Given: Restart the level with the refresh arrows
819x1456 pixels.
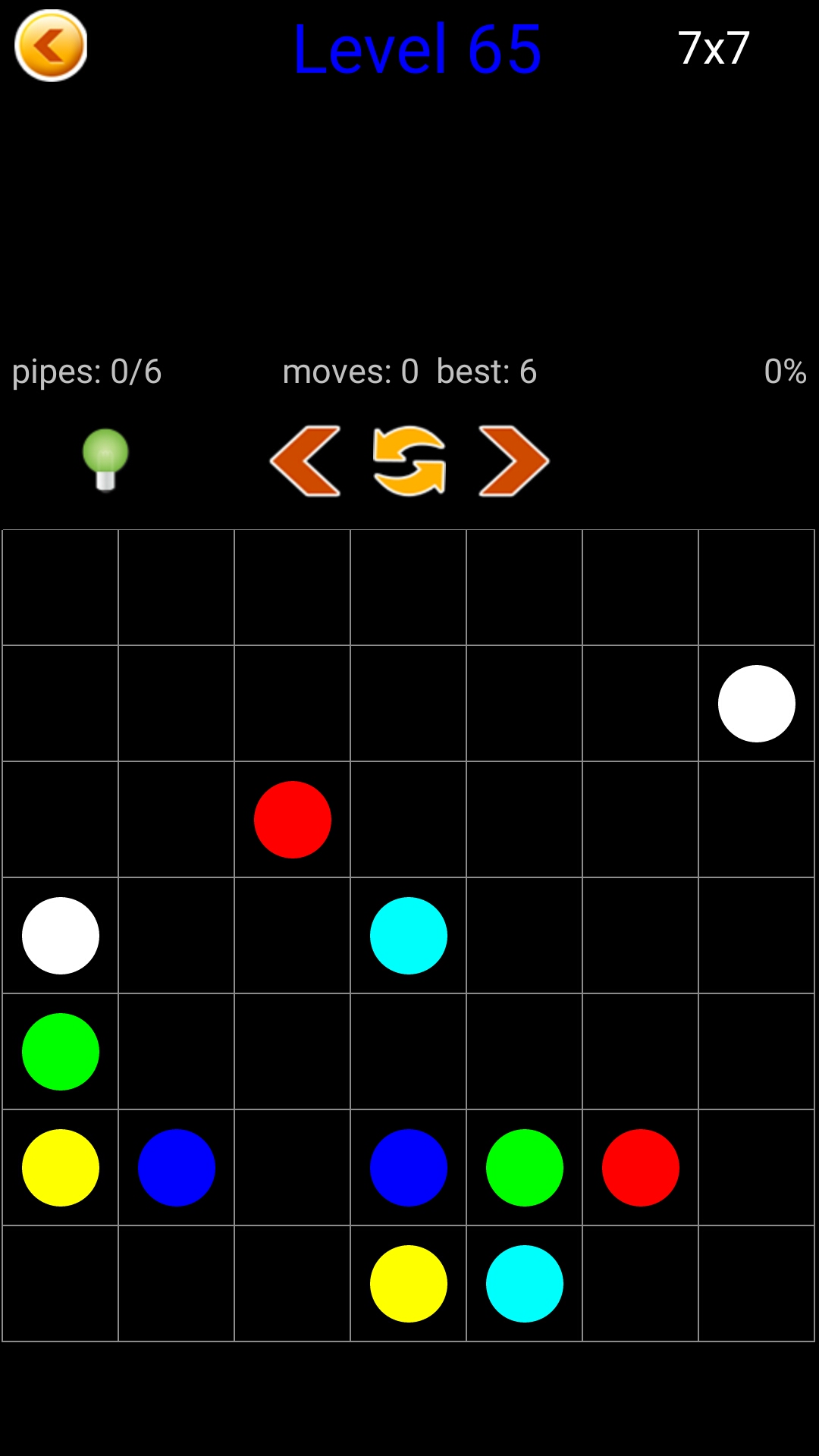Looking at the screenshot, I should tap(409, 461).
